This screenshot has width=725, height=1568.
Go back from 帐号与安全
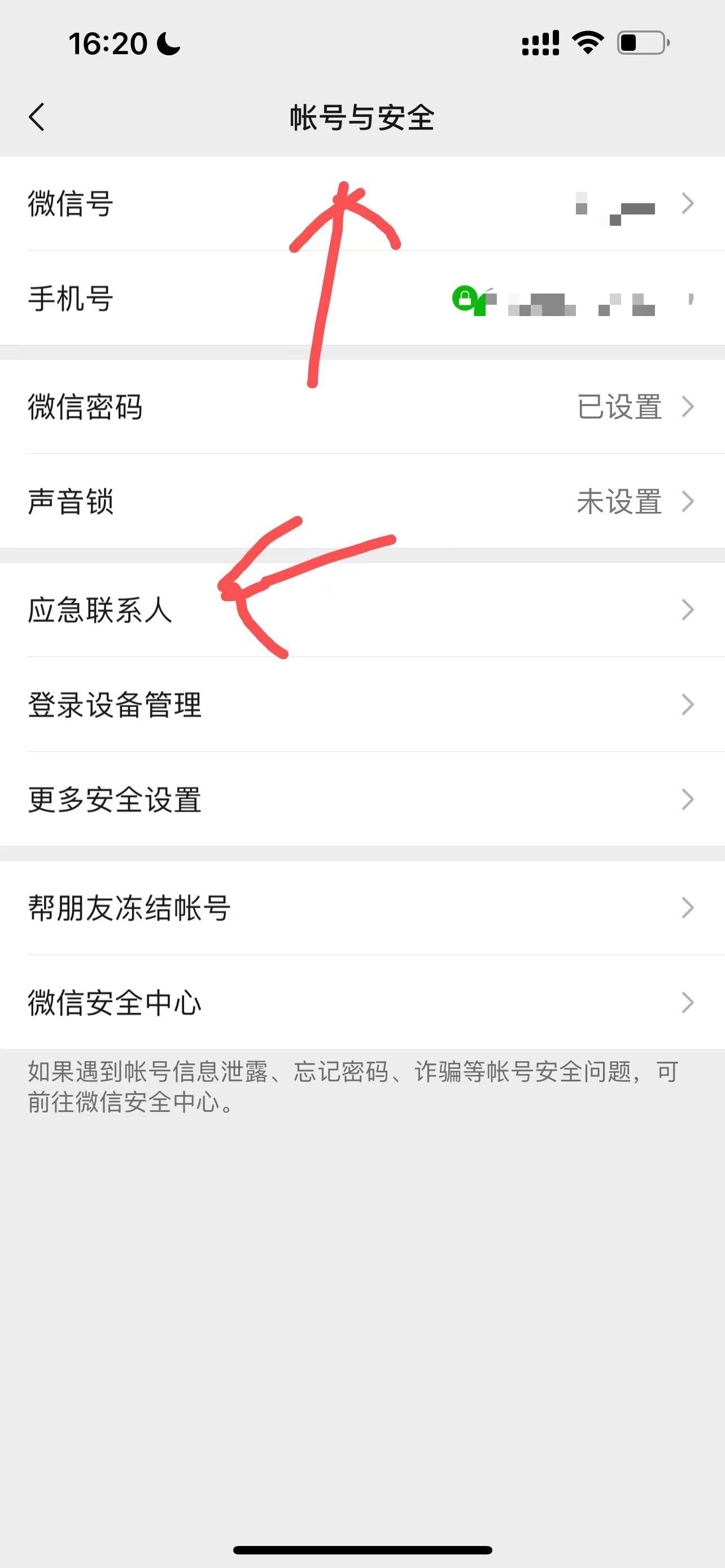point(37,117)
